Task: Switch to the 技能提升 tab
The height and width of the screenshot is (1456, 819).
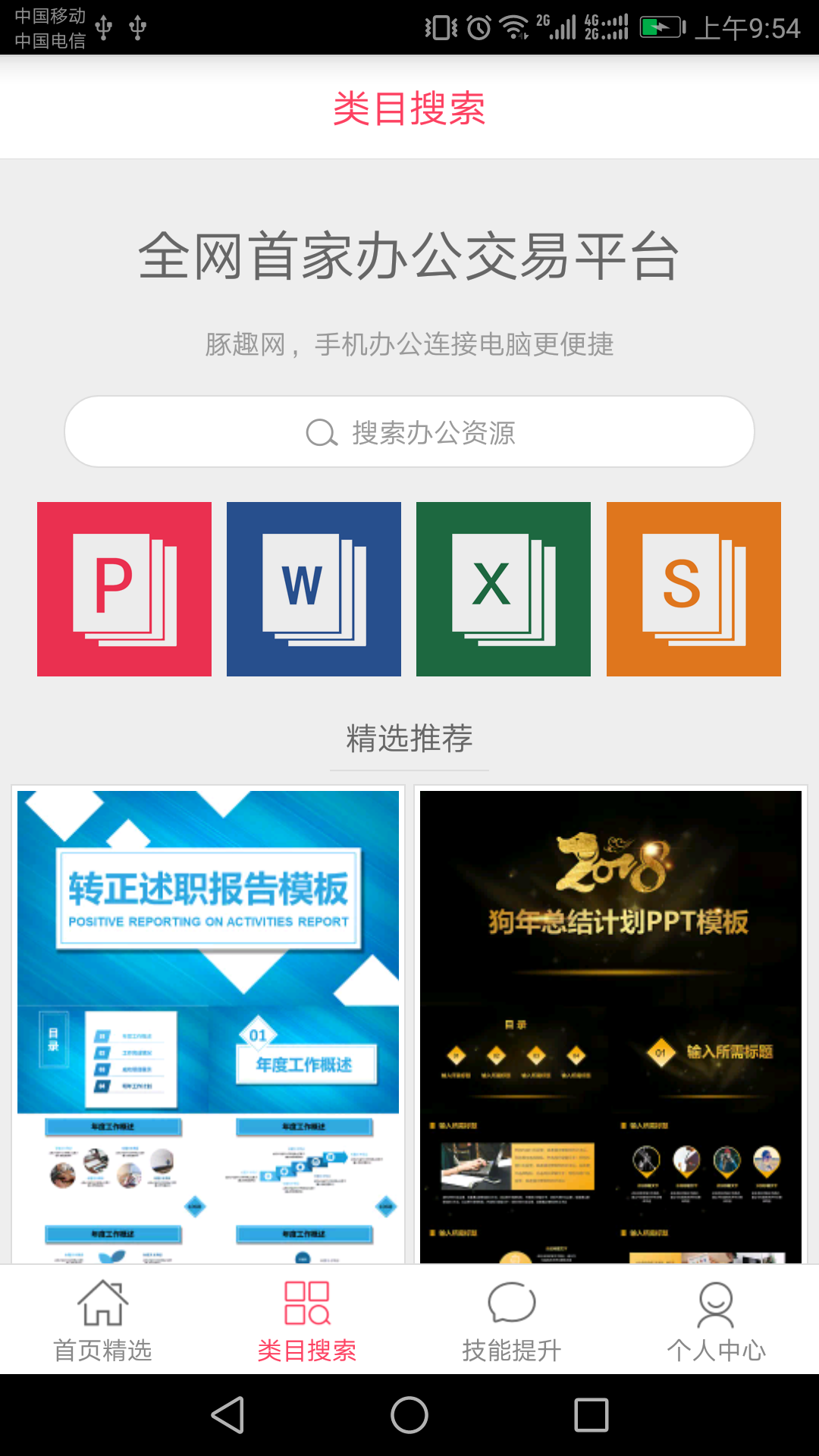Action: tap(511, 1349)
